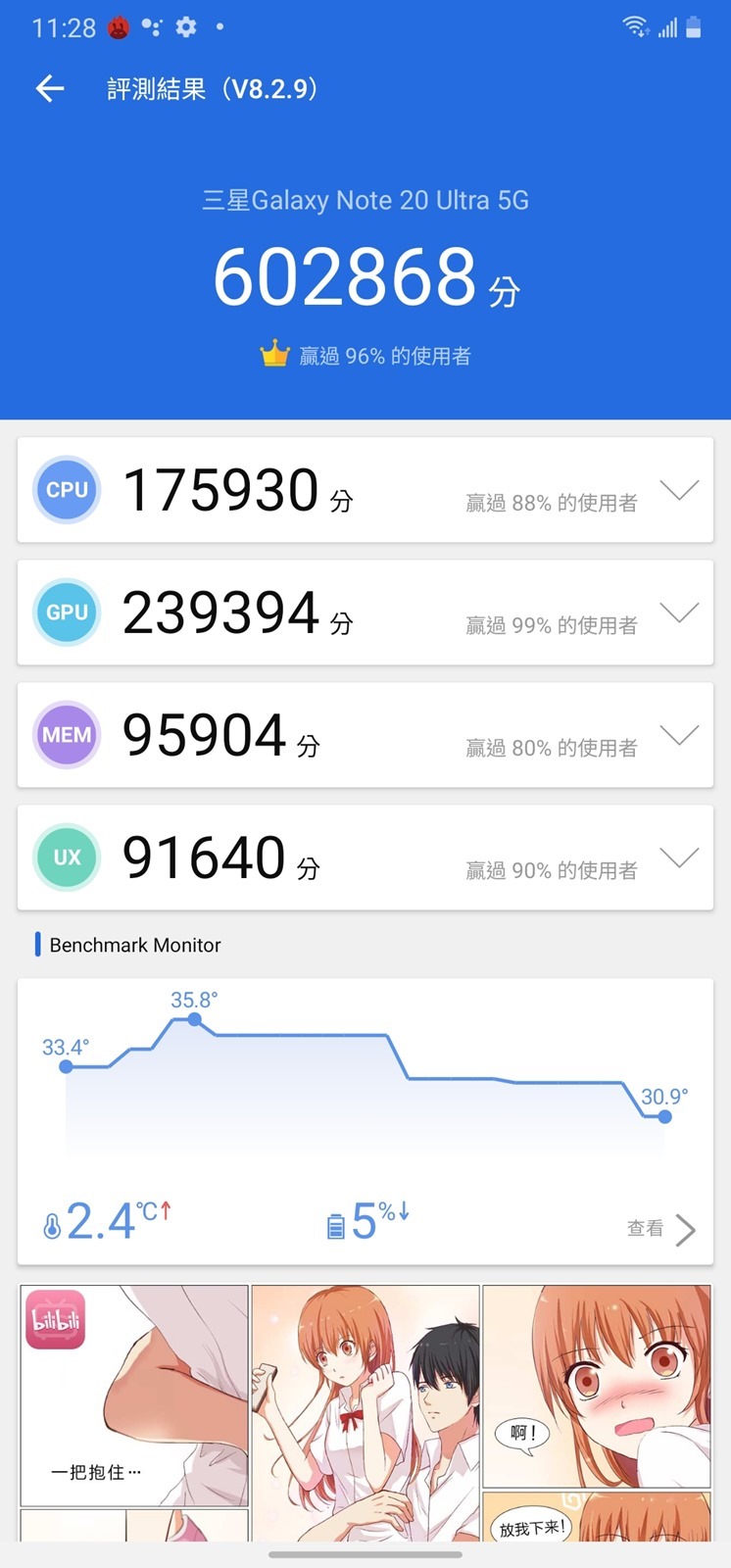Select the MEM score circle icon

66,734
